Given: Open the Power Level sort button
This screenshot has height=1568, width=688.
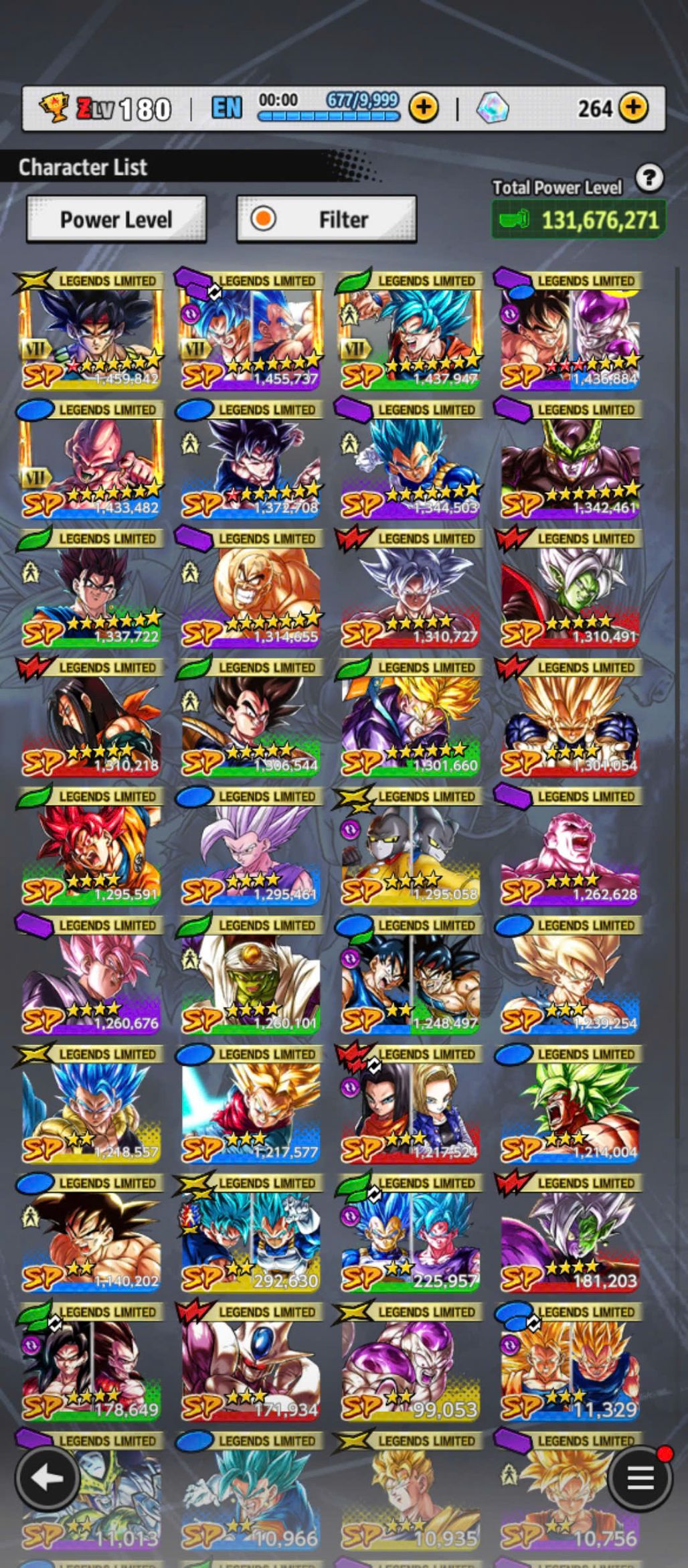Looking at the screenshot, I should pos(116,219).
